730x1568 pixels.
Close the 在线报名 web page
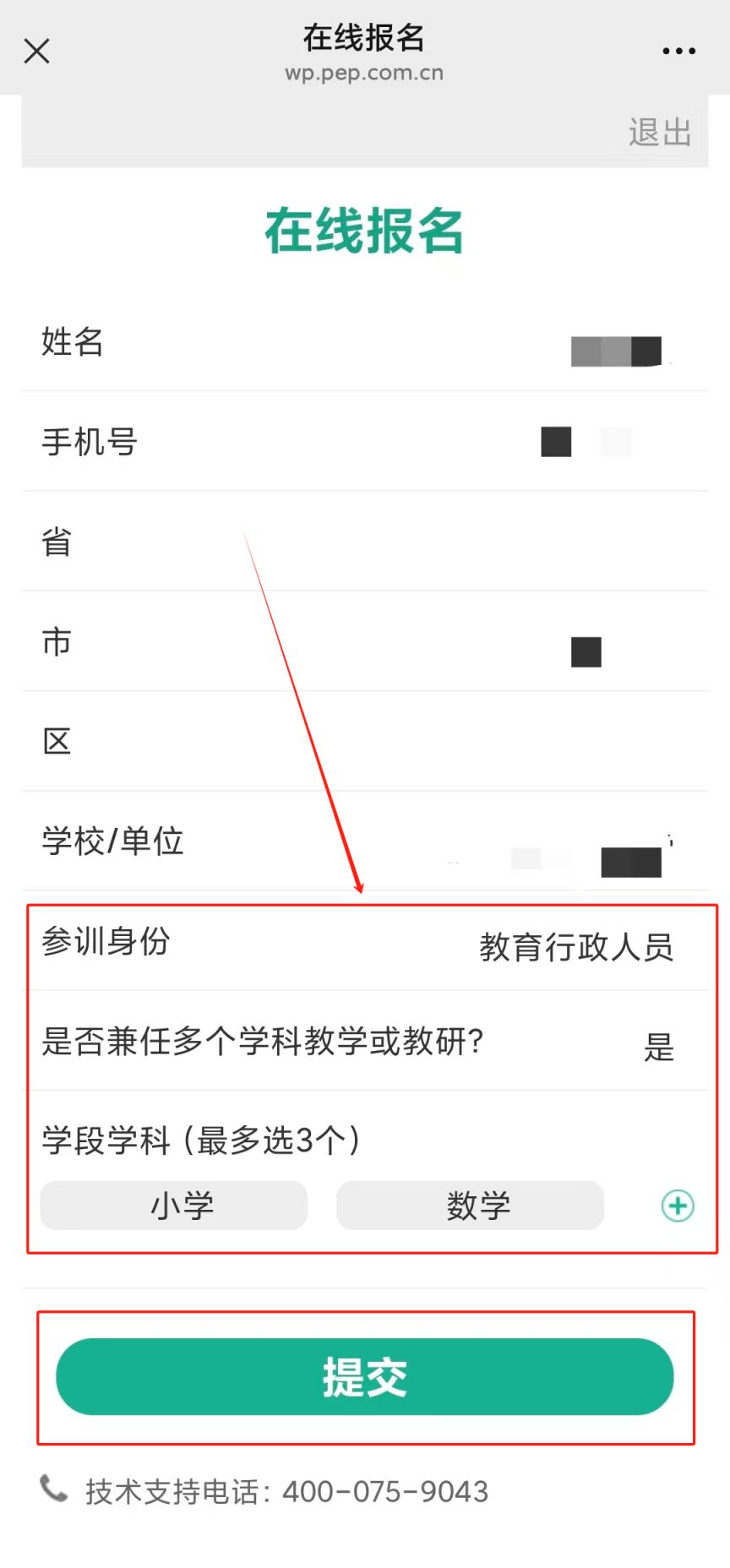click(x=37, y=51)
